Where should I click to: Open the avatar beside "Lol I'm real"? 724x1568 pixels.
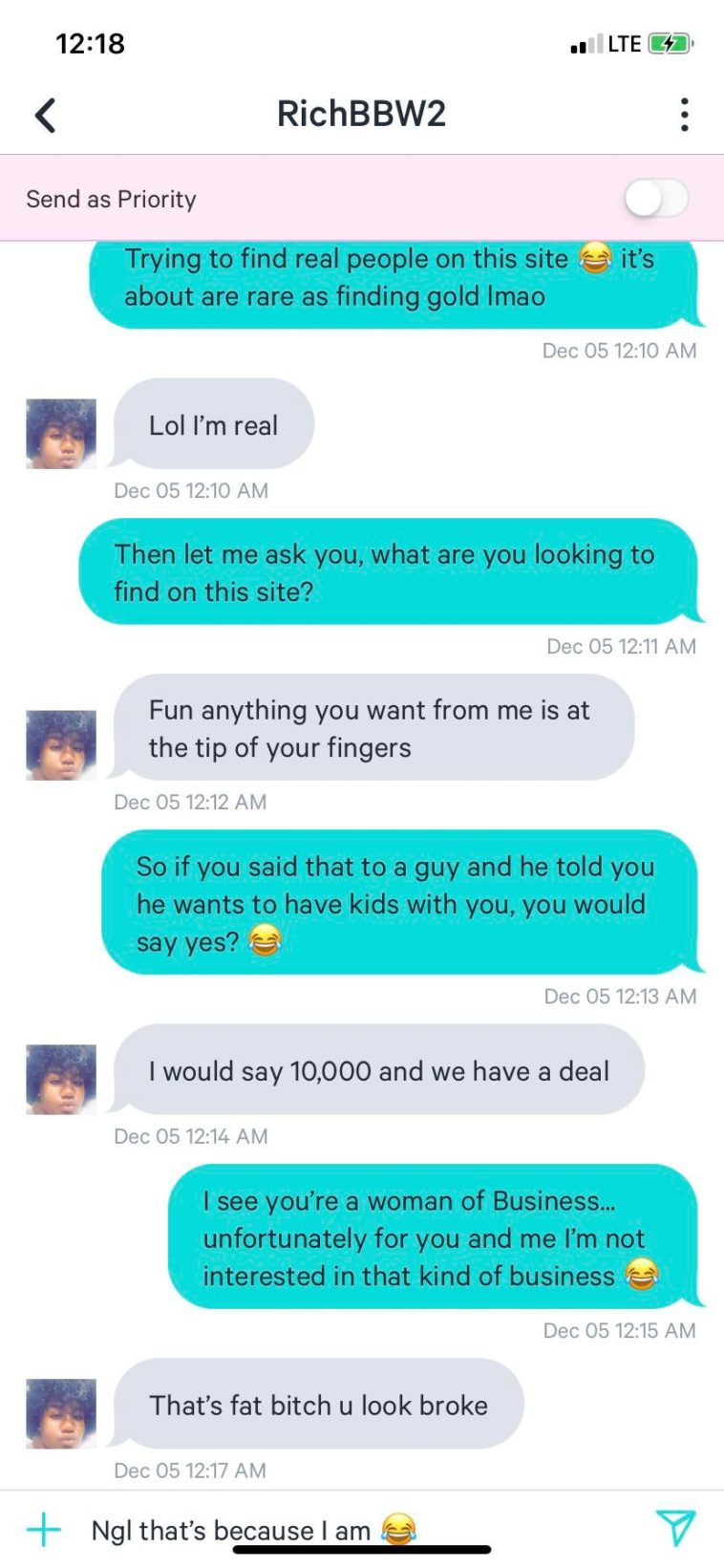[61, 434]
